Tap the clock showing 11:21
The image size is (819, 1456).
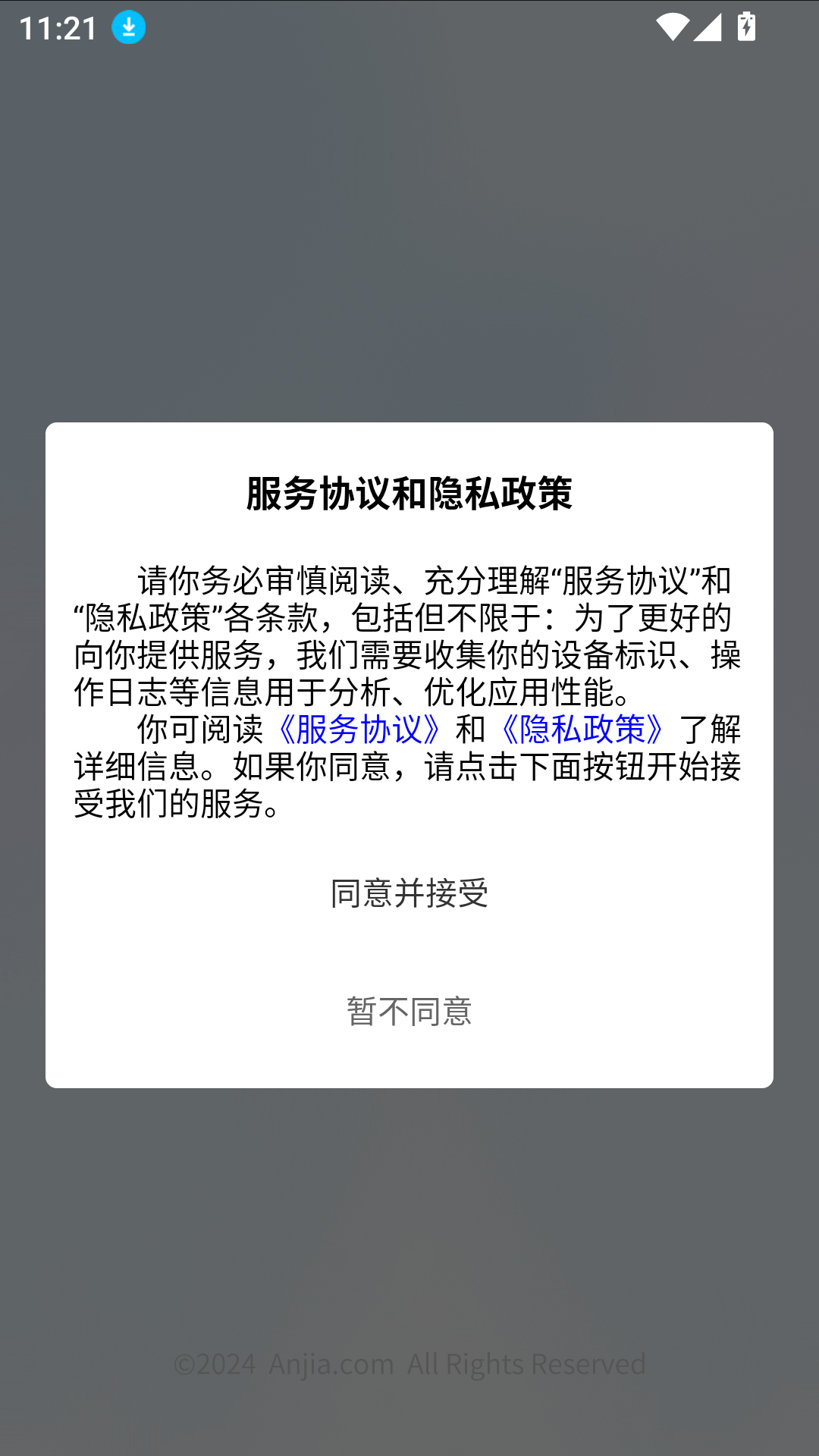pyautogui.click(x=58, y=27)
